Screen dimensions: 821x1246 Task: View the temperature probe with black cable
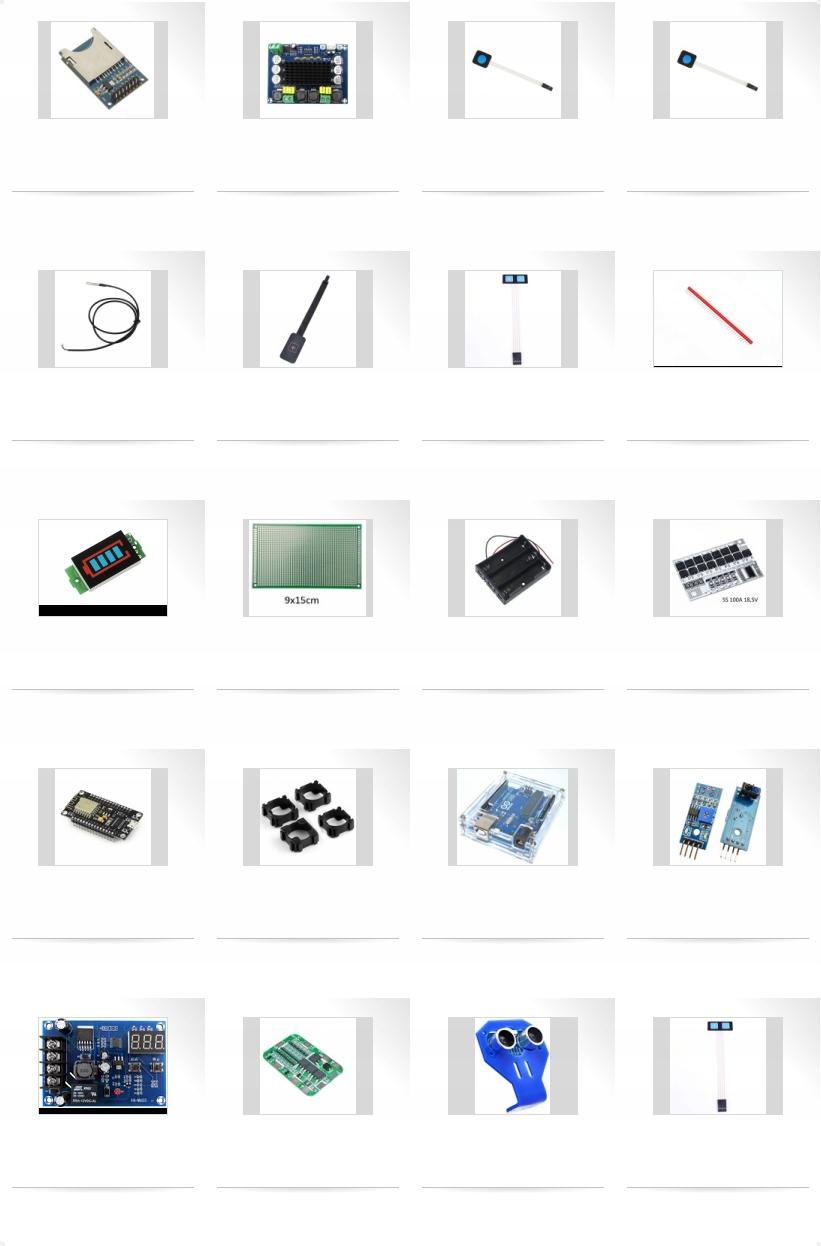pyautogui.click(x=102, y=319)
